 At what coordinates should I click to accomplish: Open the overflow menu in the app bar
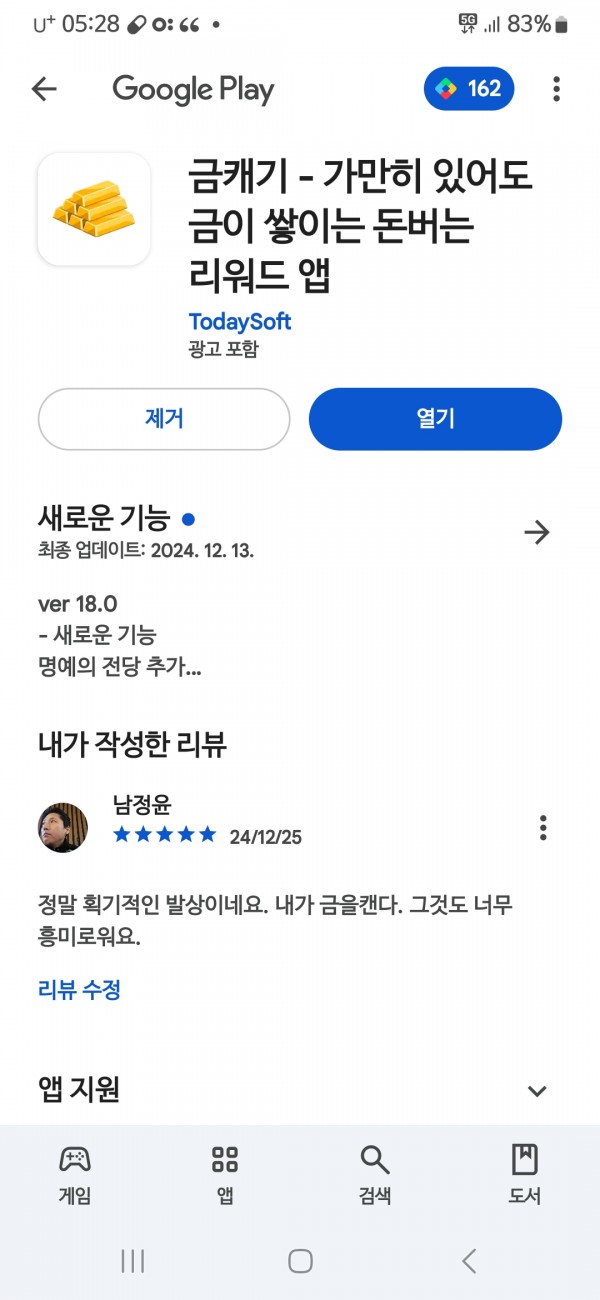point(556,89)
